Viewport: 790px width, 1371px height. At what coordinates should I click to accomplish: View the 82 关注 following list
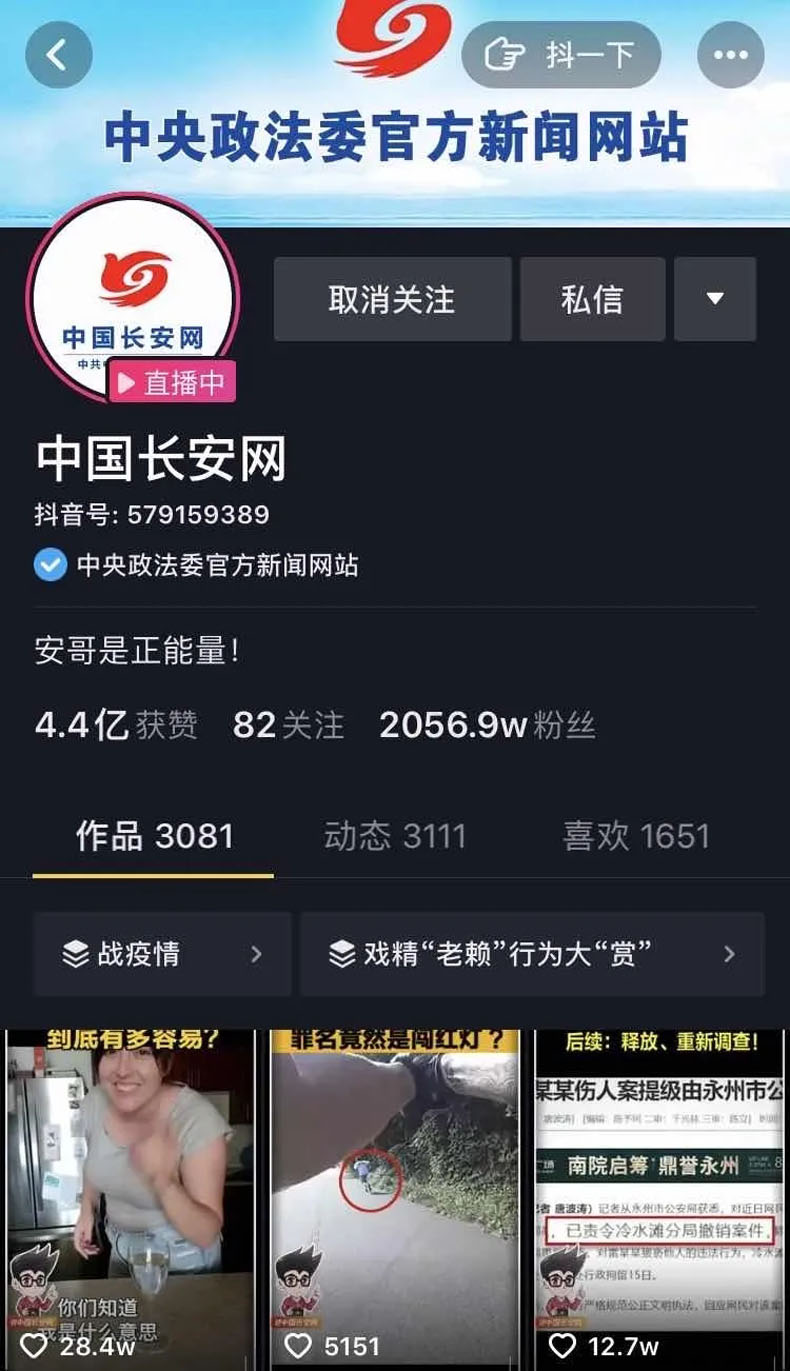click(288, 725)
